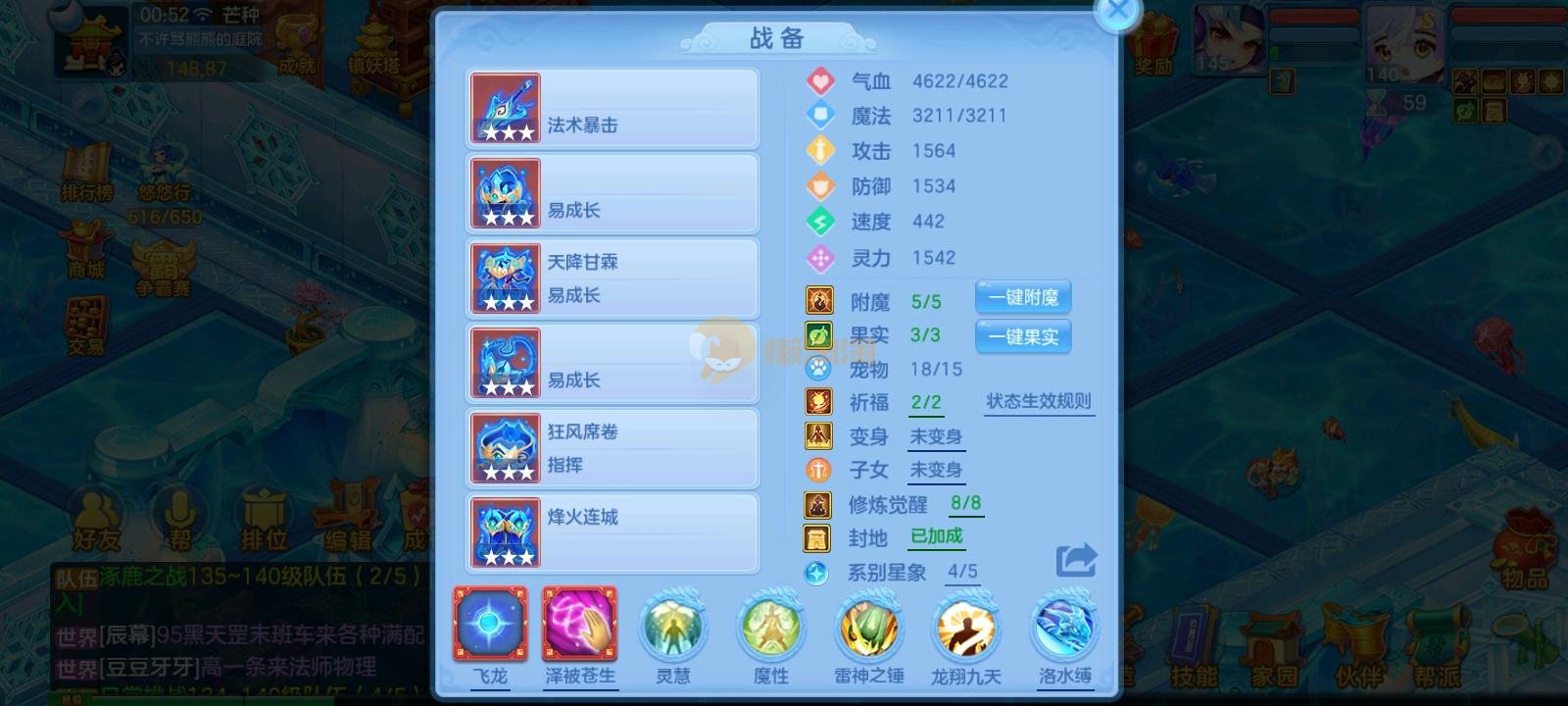The width and height of the screenshot is (1568, 706).
Task: Select the 飞龙 skill icon
Action: click(x=490, y=625)
